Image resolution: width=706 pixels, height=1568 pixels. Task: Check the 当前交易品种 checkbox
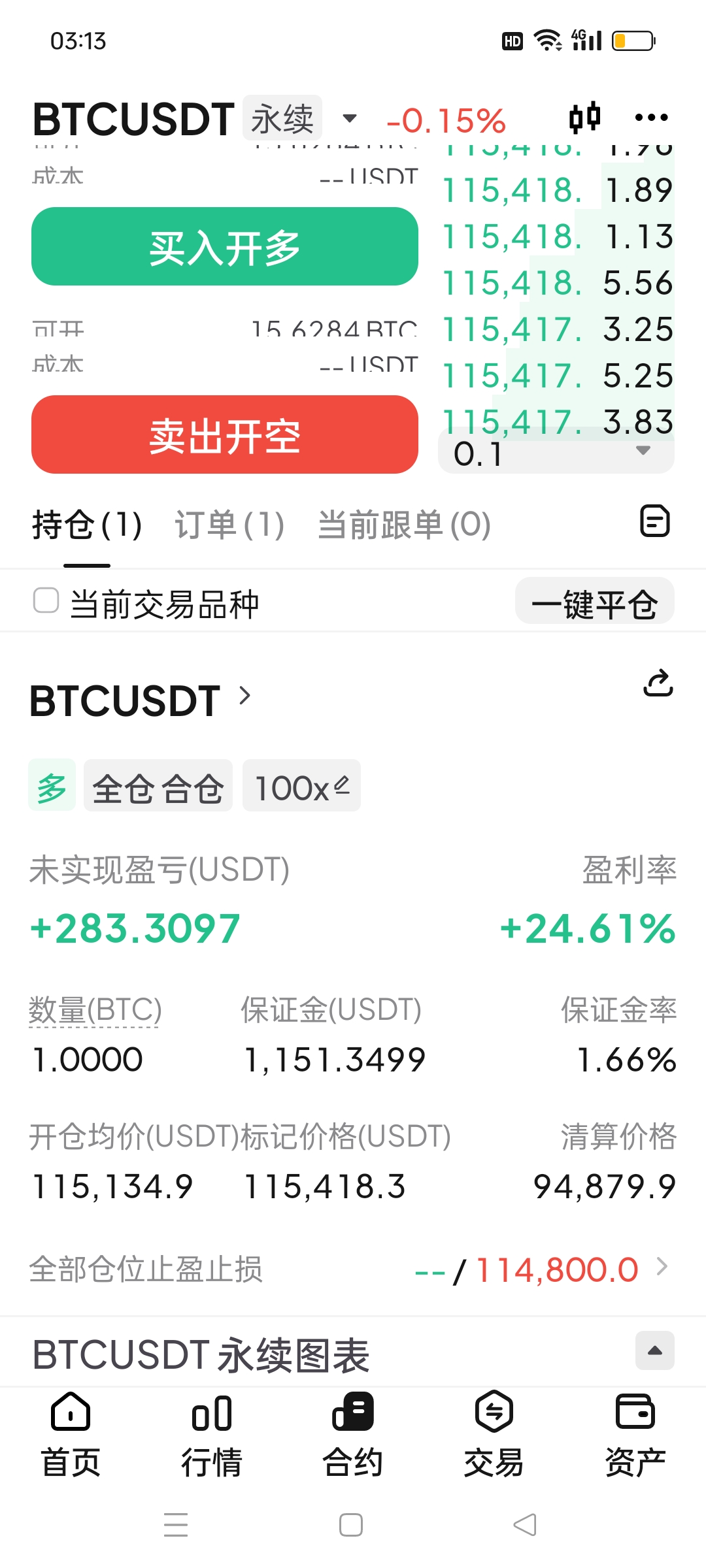[x=44, y=602]
